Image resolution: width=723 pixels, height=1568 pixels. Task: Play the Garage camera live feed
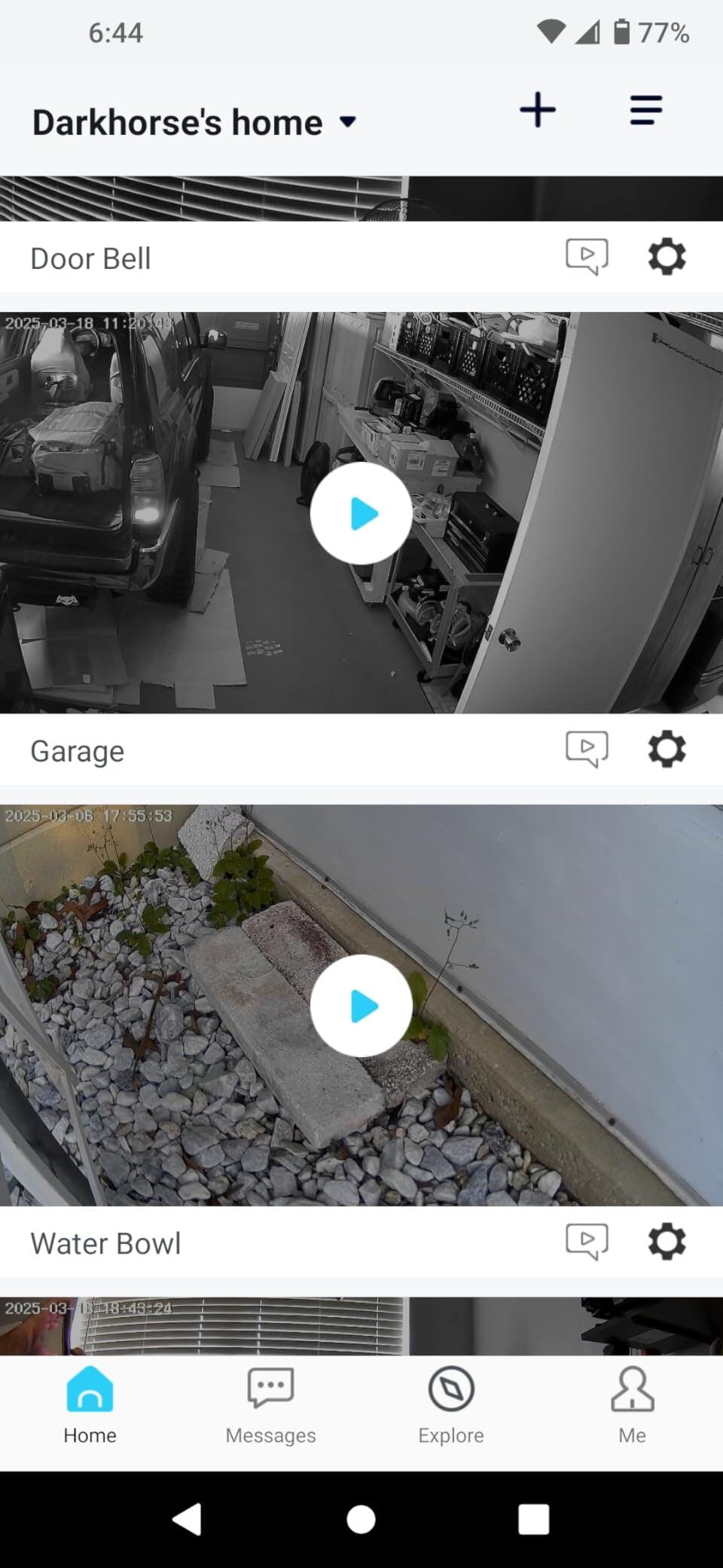click(361, 513)
